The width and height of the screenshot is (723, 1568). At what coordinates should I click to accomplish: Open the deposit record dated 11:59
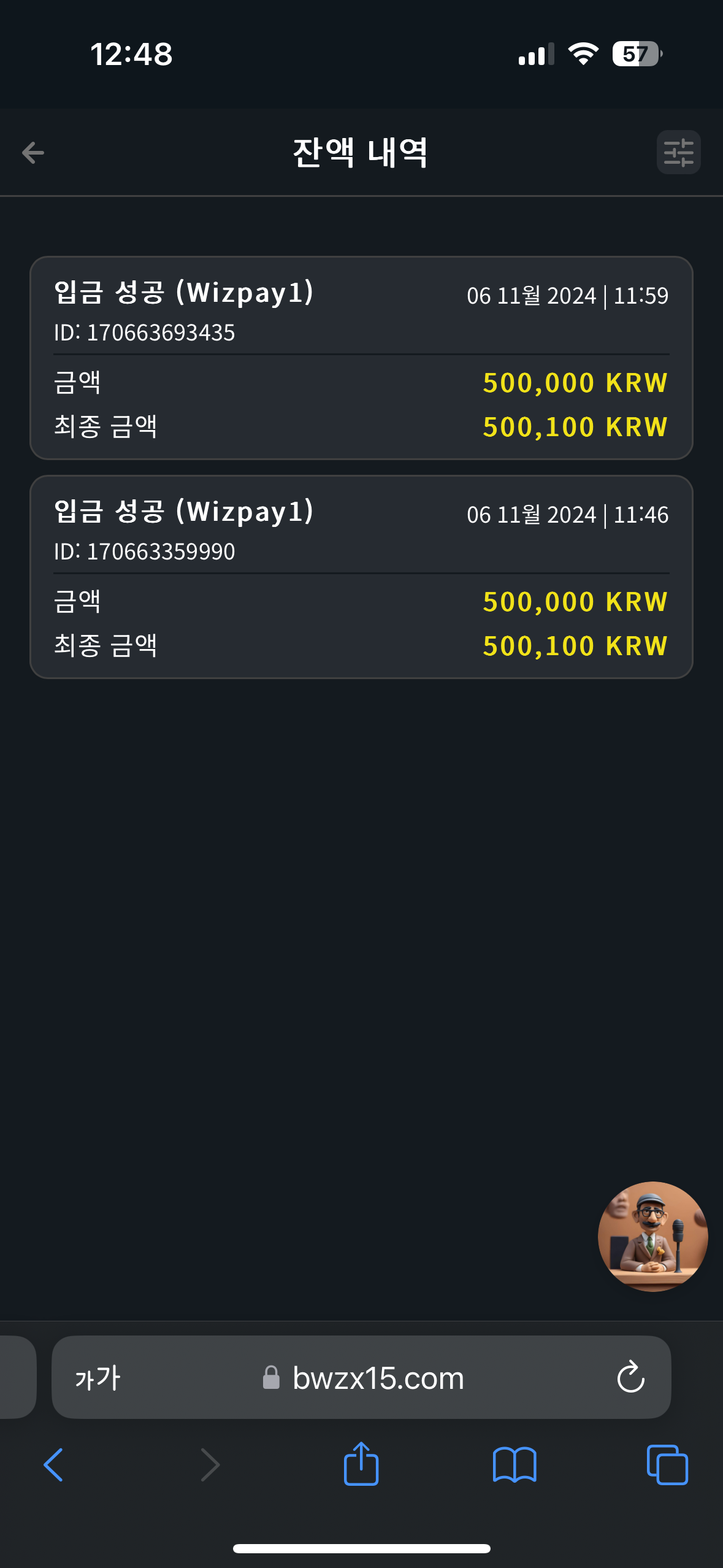(x=361, y=358)
